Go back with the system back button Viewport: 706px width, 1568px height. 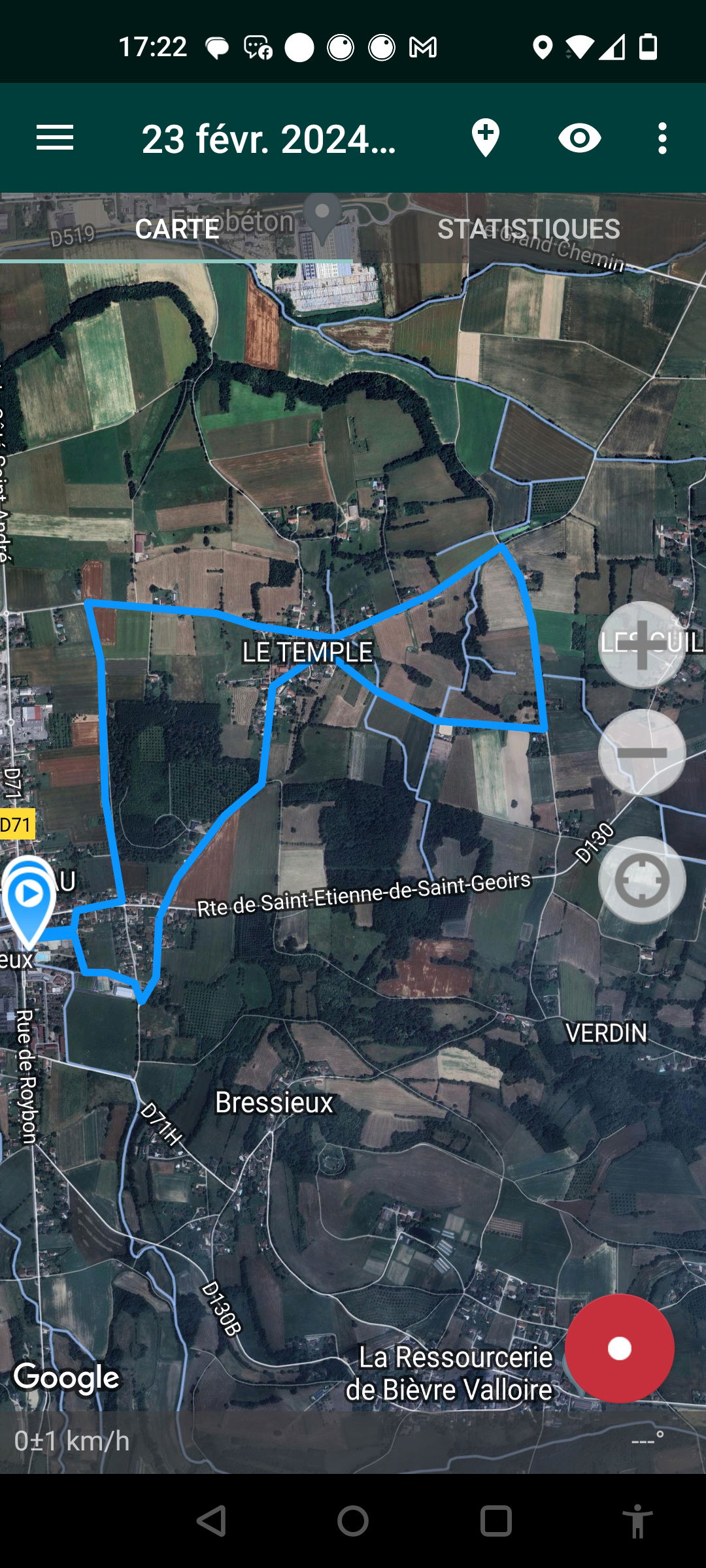(211, 1521)
